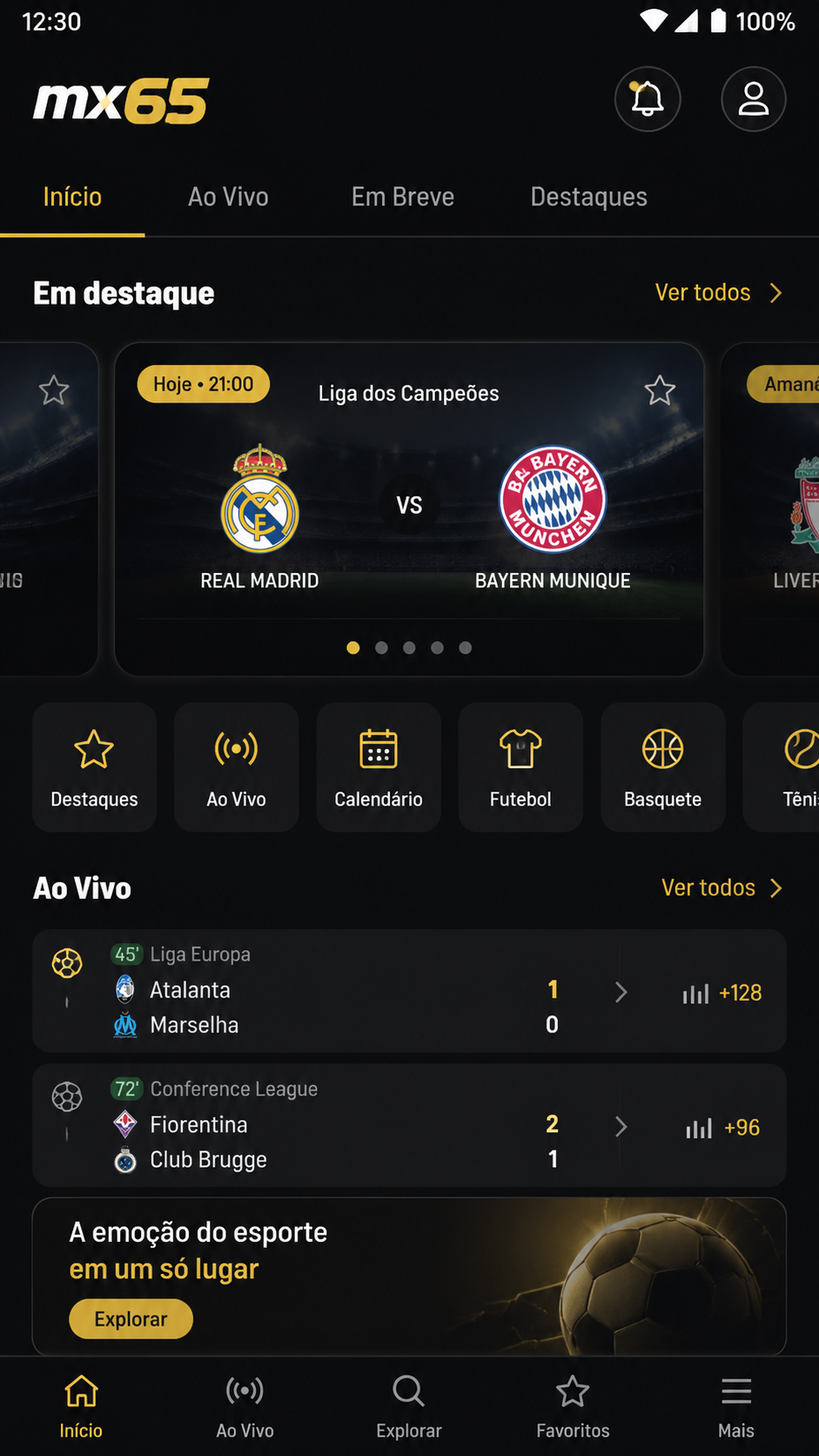Open Ver todos next to Ao Vivo section
The width and height of the screenshot is (819, 1456).
[722, 887]
